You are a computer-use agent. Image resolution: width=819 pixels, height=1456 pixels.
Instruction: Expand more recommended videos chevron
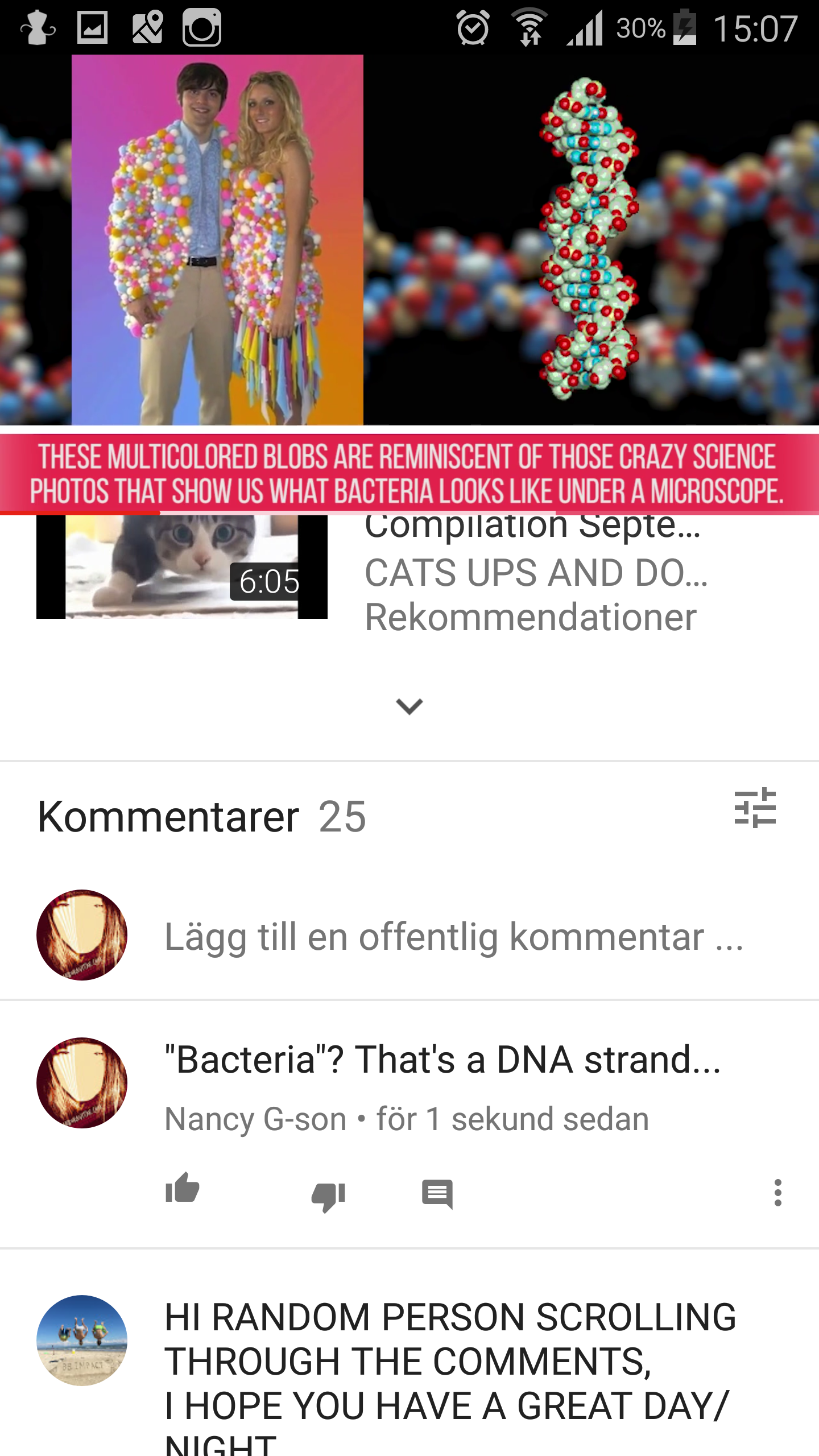pos(409,706)
